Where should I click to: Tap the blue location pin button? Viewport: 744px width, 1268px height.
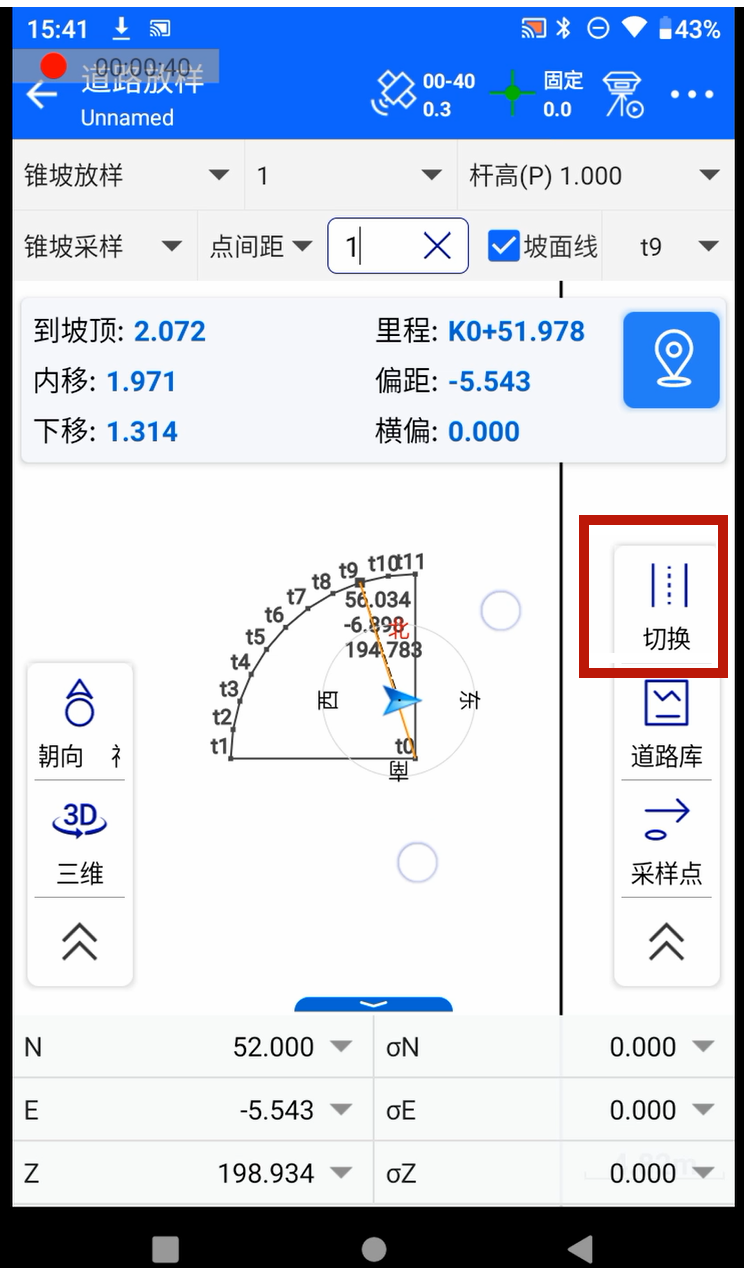tap(671, 360)
